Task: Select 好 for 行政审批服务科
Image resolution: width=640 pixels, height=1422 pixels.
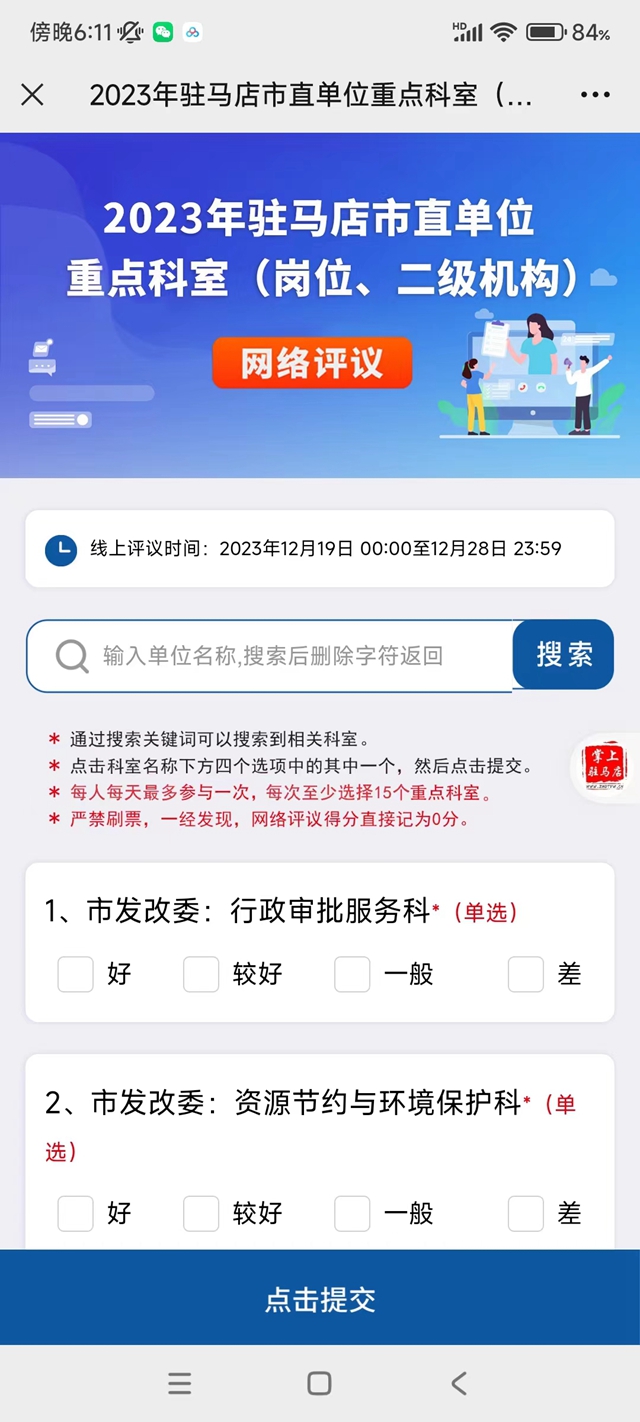Action: click(x=75, y=974)
